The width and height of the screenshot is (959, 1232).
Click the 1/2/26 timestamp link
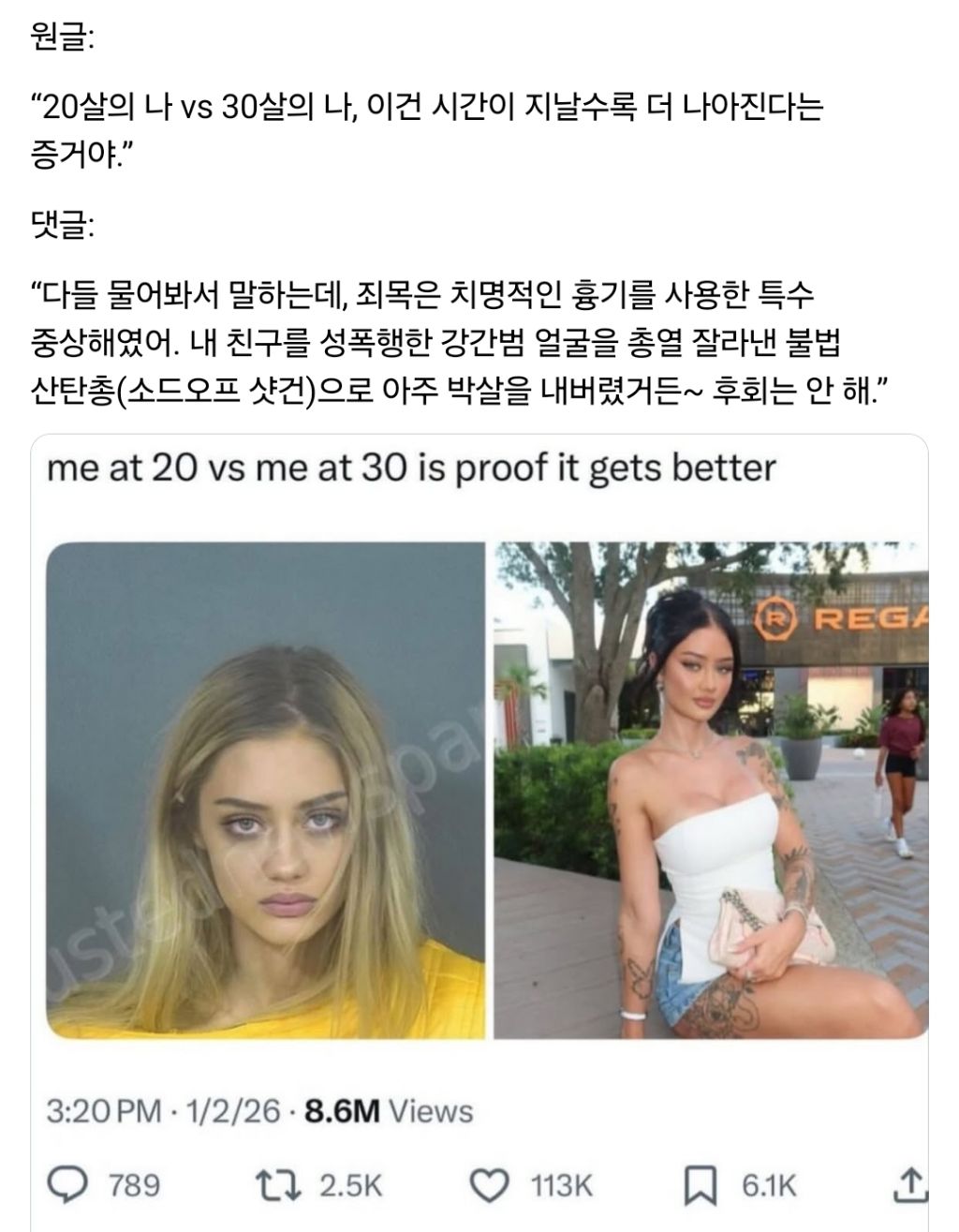234,1114
